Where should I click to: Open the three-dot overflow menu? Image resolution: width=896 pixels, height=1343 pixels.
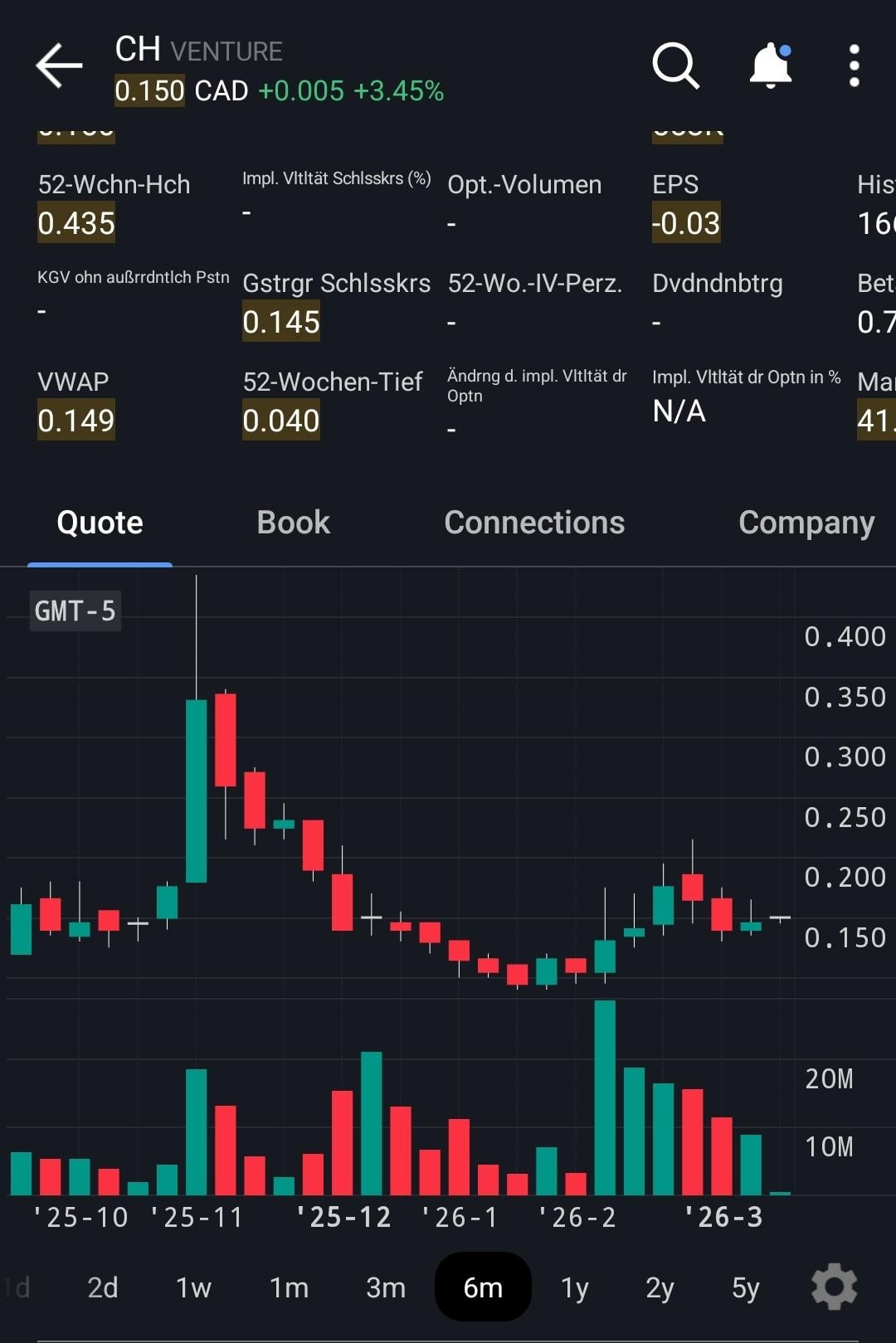point(854,66)
